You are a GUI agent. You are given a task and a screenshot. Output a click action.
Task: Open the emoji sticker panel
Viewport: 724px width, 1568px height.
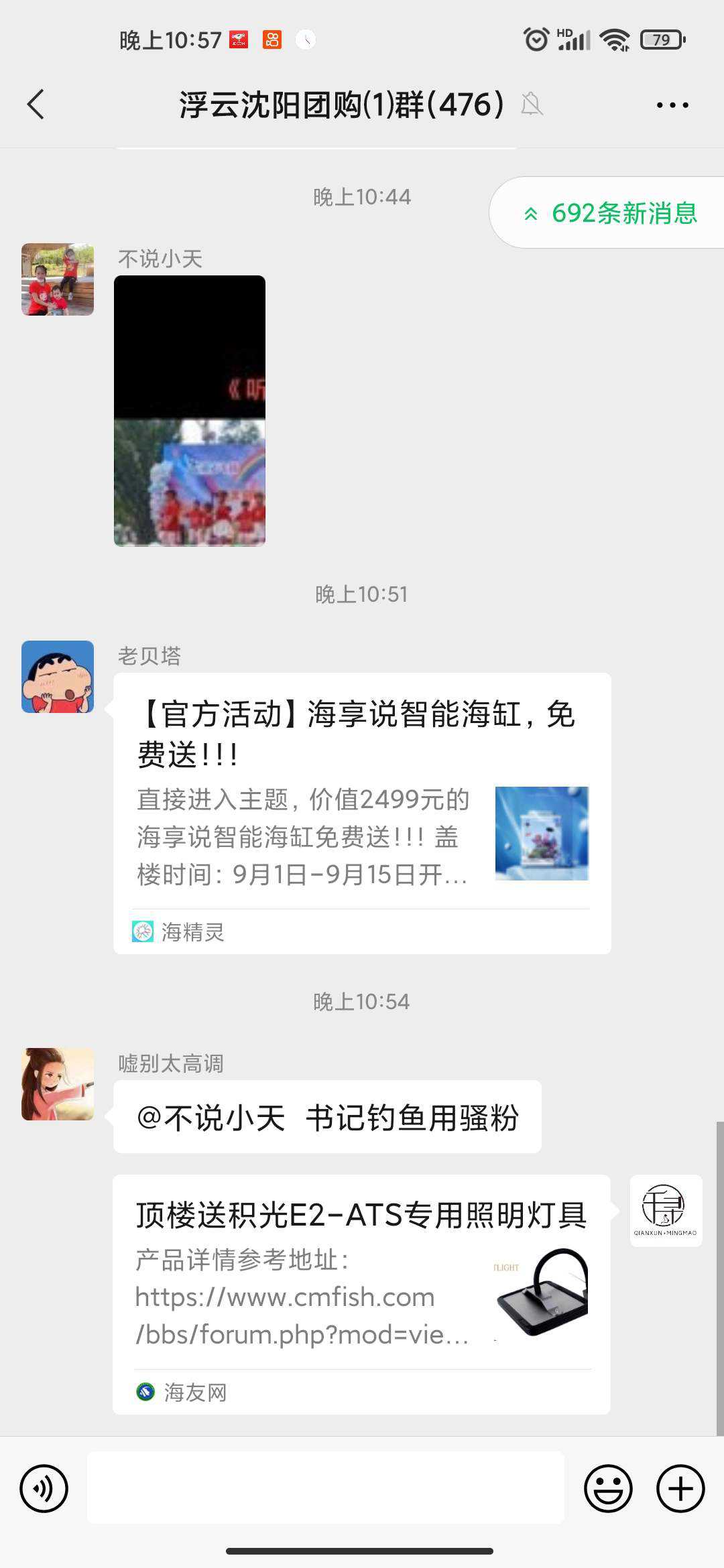pyautogui.click(x=608, y=1489)
